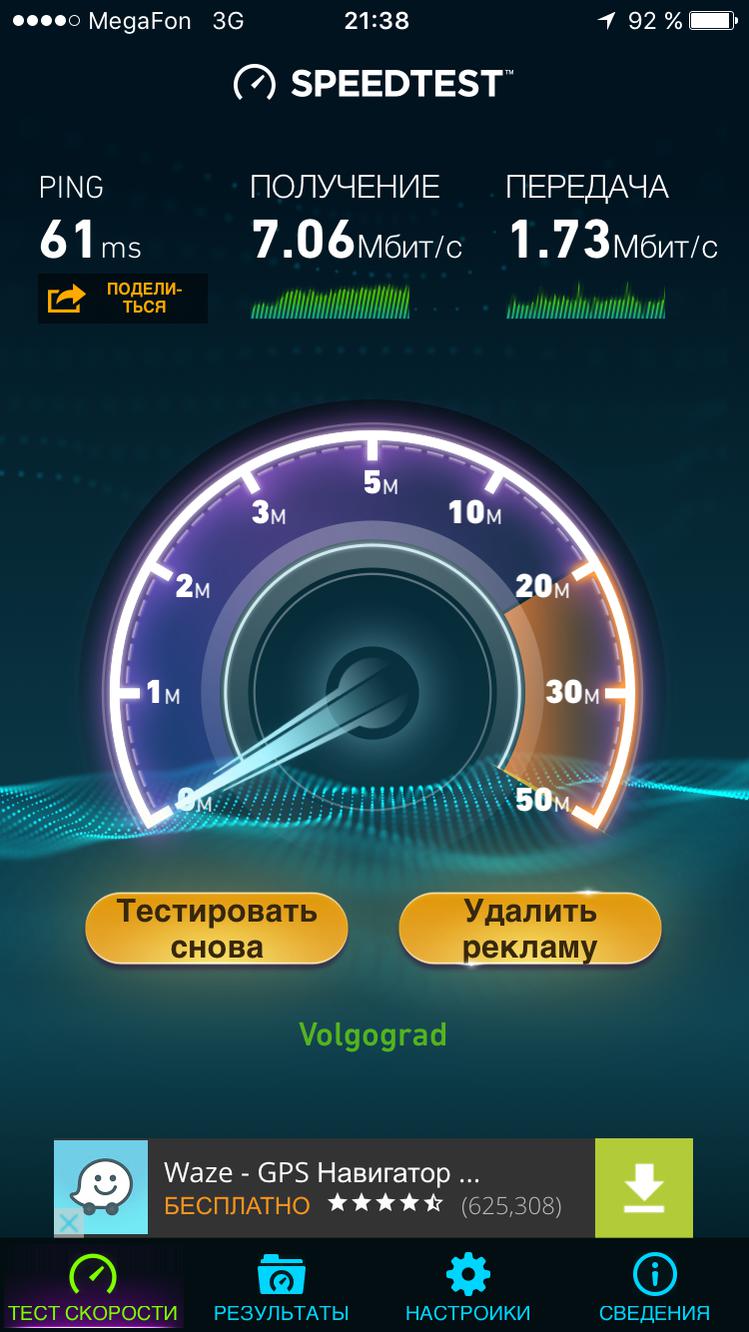
Task: Close the Waze ad banner
Action: [x=68, y=1222]
